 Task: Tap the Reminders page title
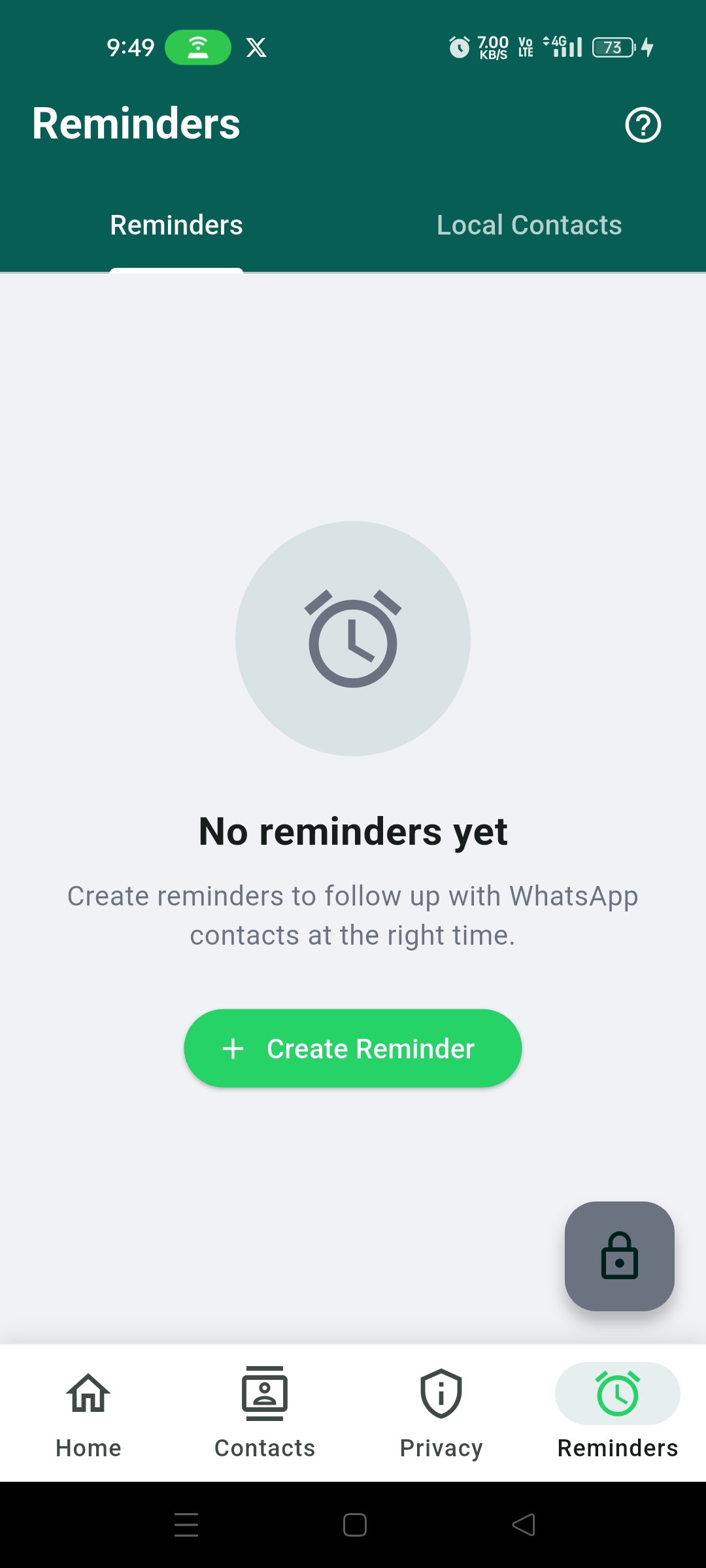(x=136, y=123)
